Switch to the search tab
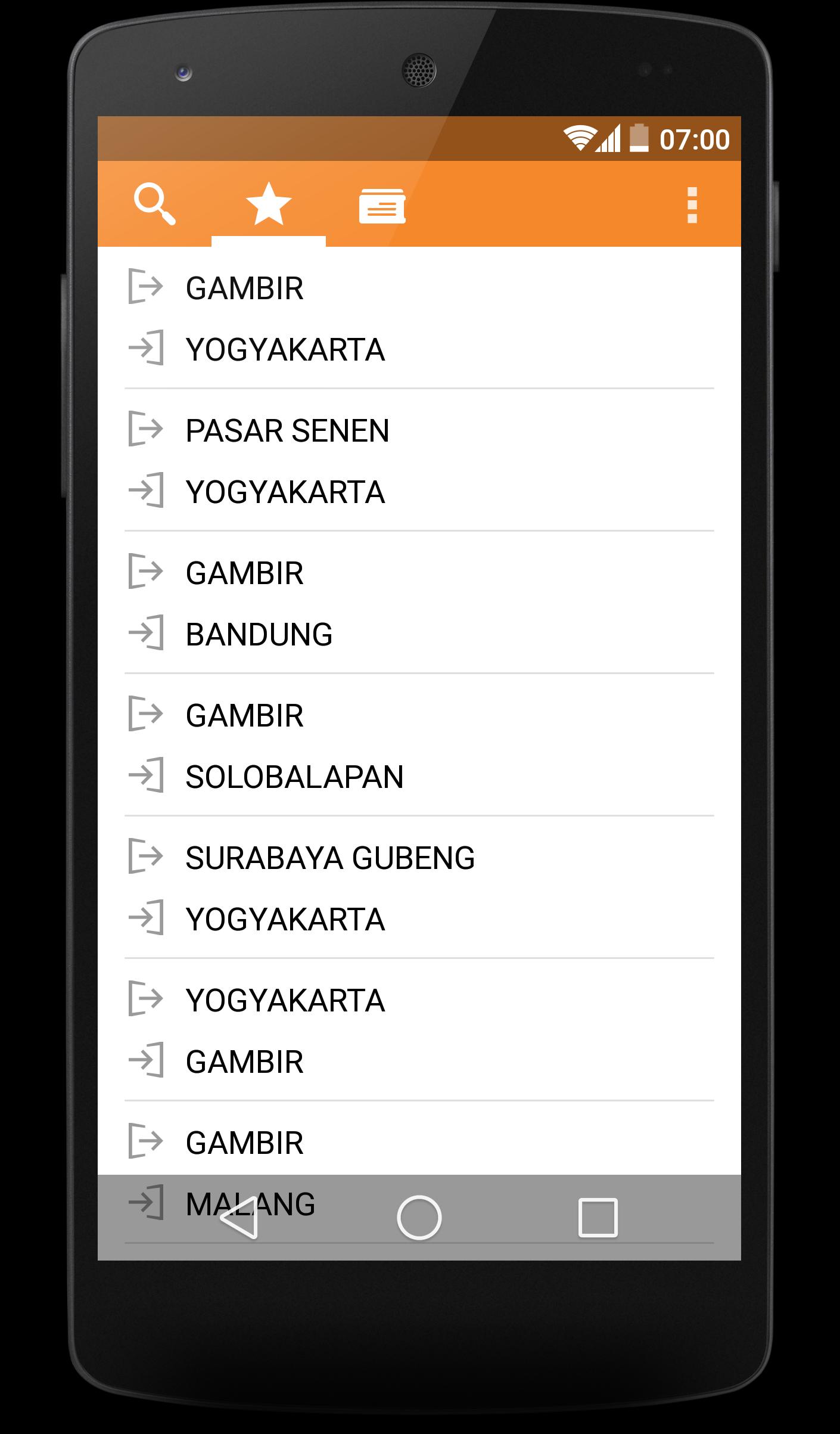 click(x=154, y=204)
